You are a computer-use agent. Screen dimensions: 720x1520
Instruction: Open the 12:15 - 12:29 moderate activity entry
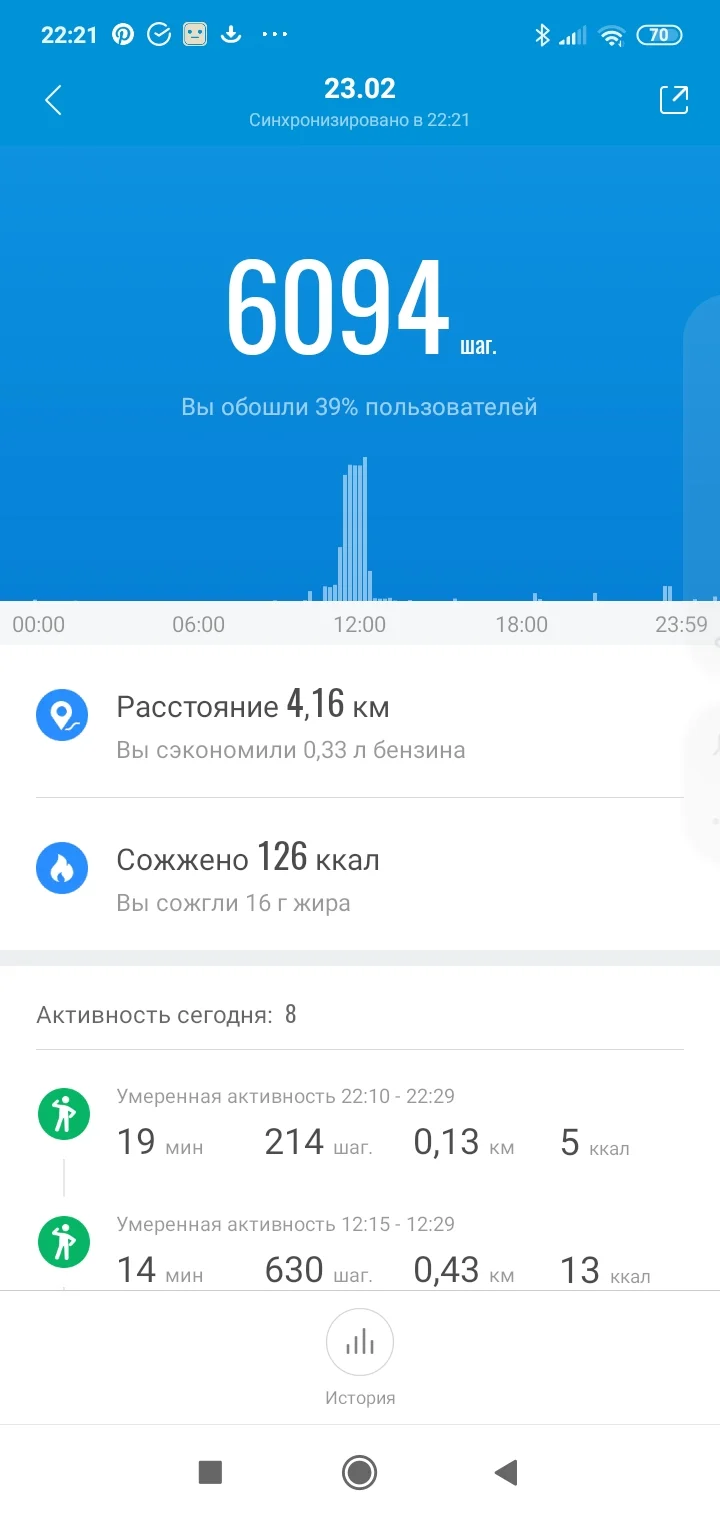pos(360,1252)
